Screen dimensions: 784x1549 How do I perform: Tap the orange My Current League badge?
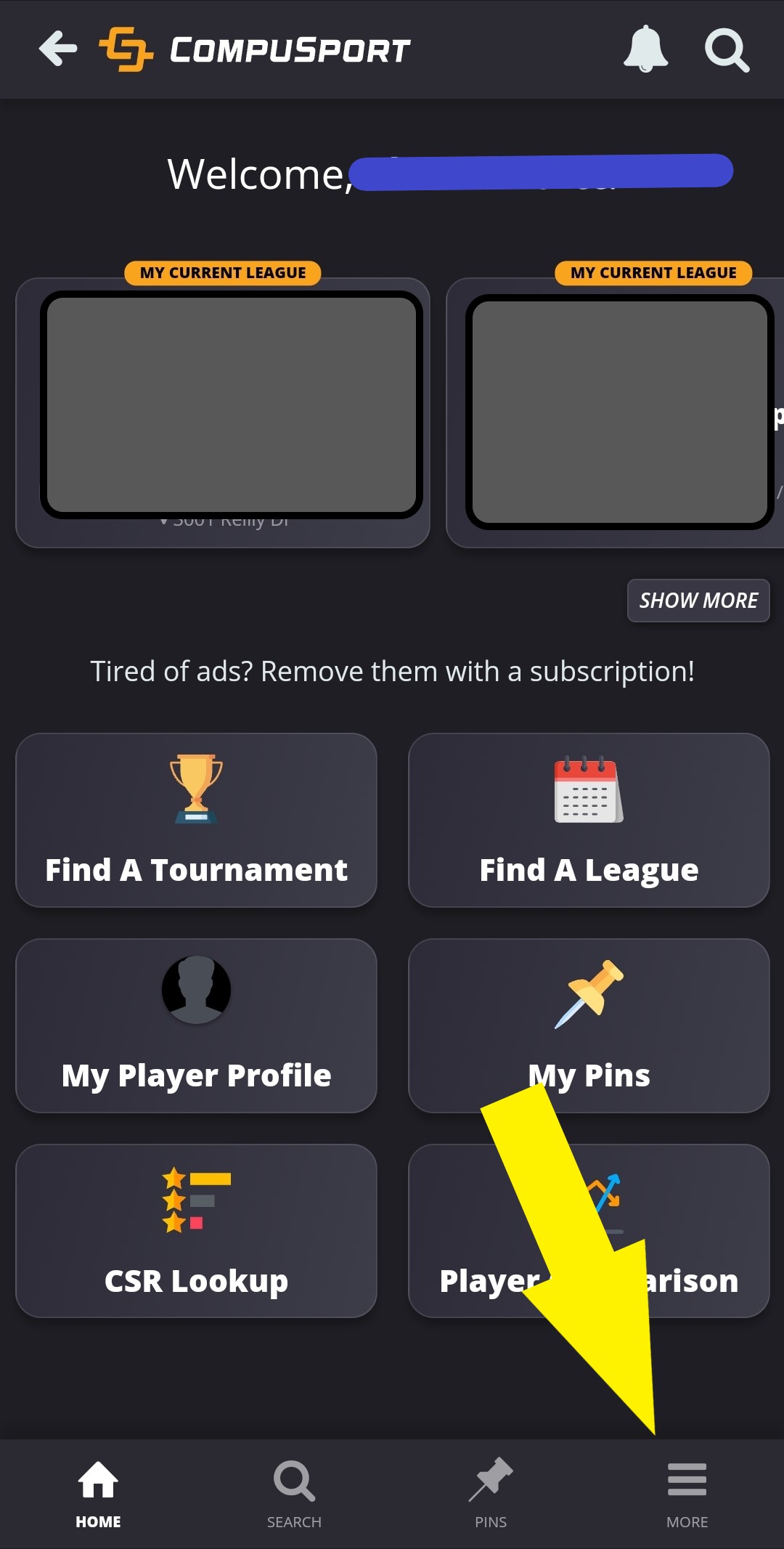click(222, 272)
